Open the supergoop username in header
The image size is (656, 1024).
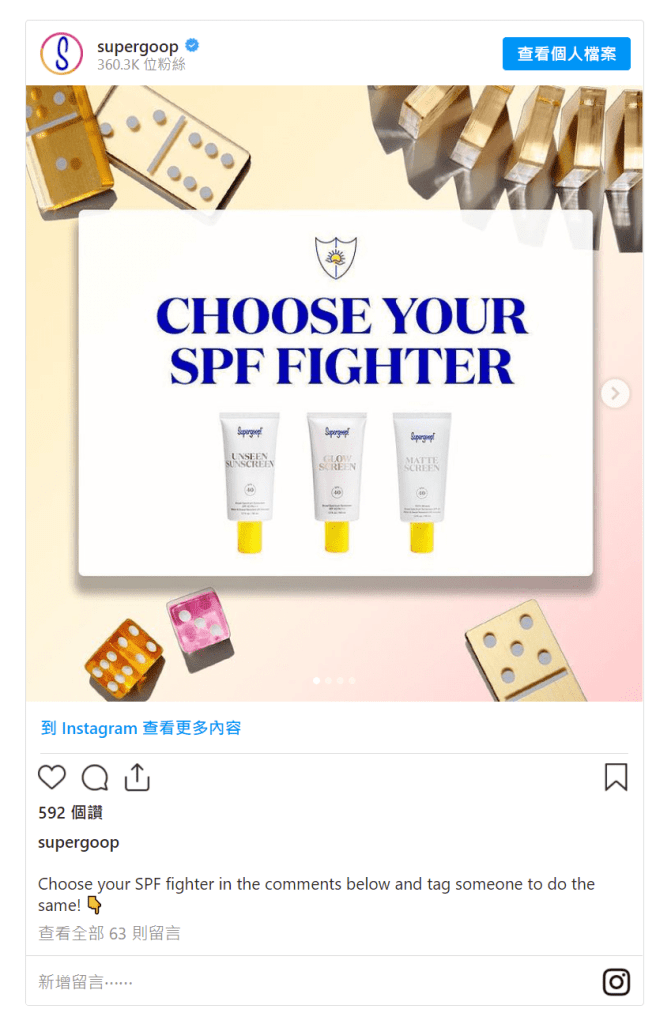tap(138, 46)
